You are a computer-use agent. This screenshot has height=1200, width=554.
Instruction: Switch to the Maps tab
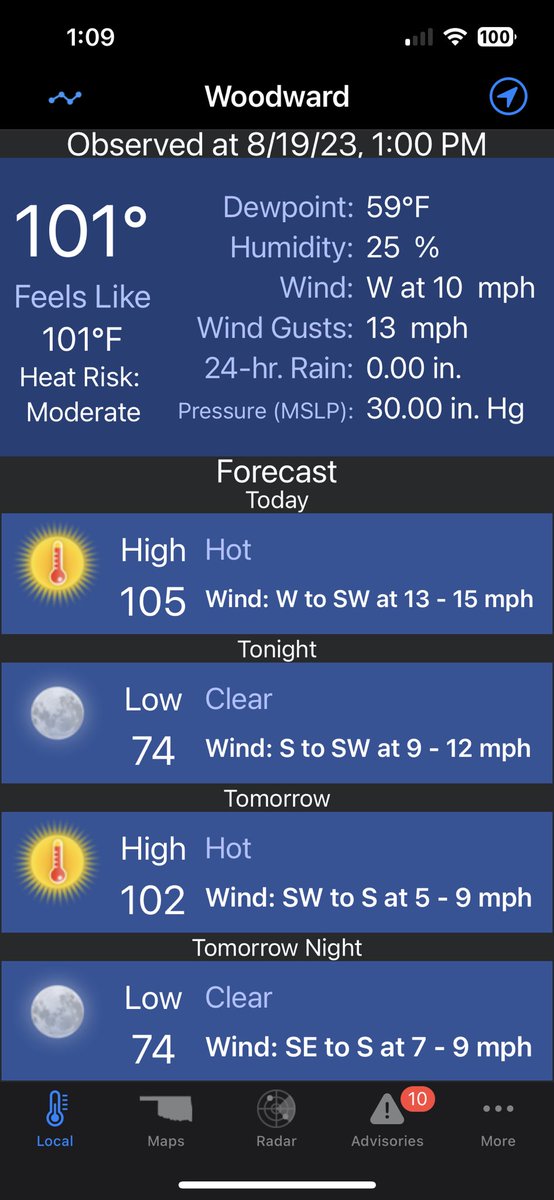click(x=166, y=1119)
